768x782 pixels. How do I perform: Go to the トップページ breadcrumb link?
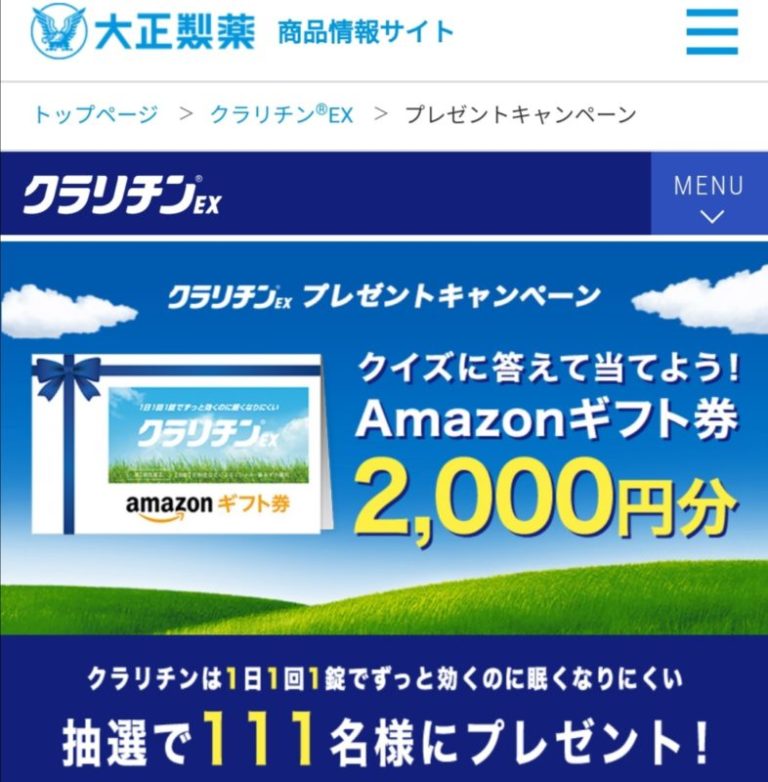click(95, 114)
